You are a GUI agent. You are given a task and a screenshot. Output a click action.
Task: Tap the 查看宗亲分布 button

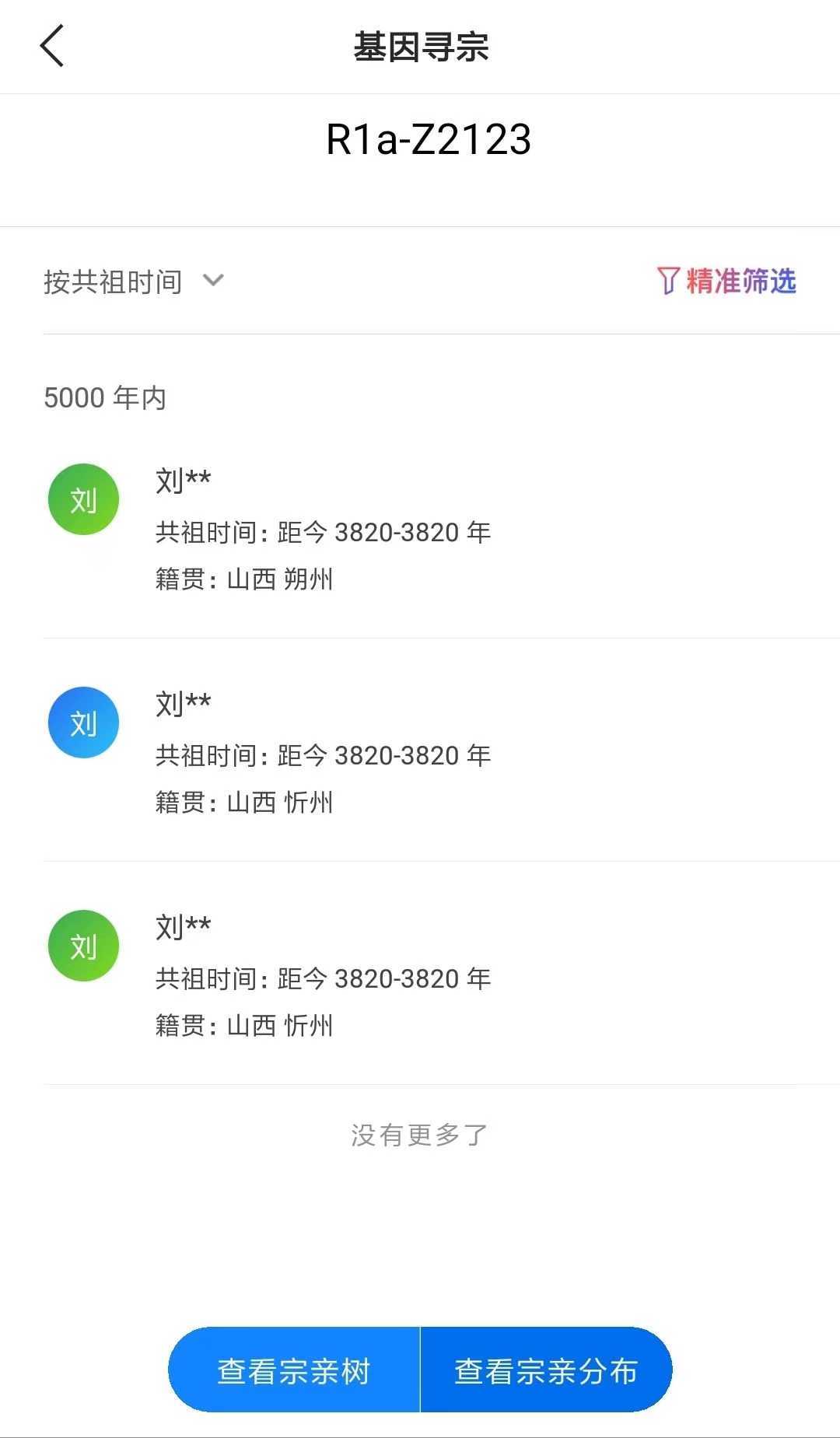coord(546,1370)
